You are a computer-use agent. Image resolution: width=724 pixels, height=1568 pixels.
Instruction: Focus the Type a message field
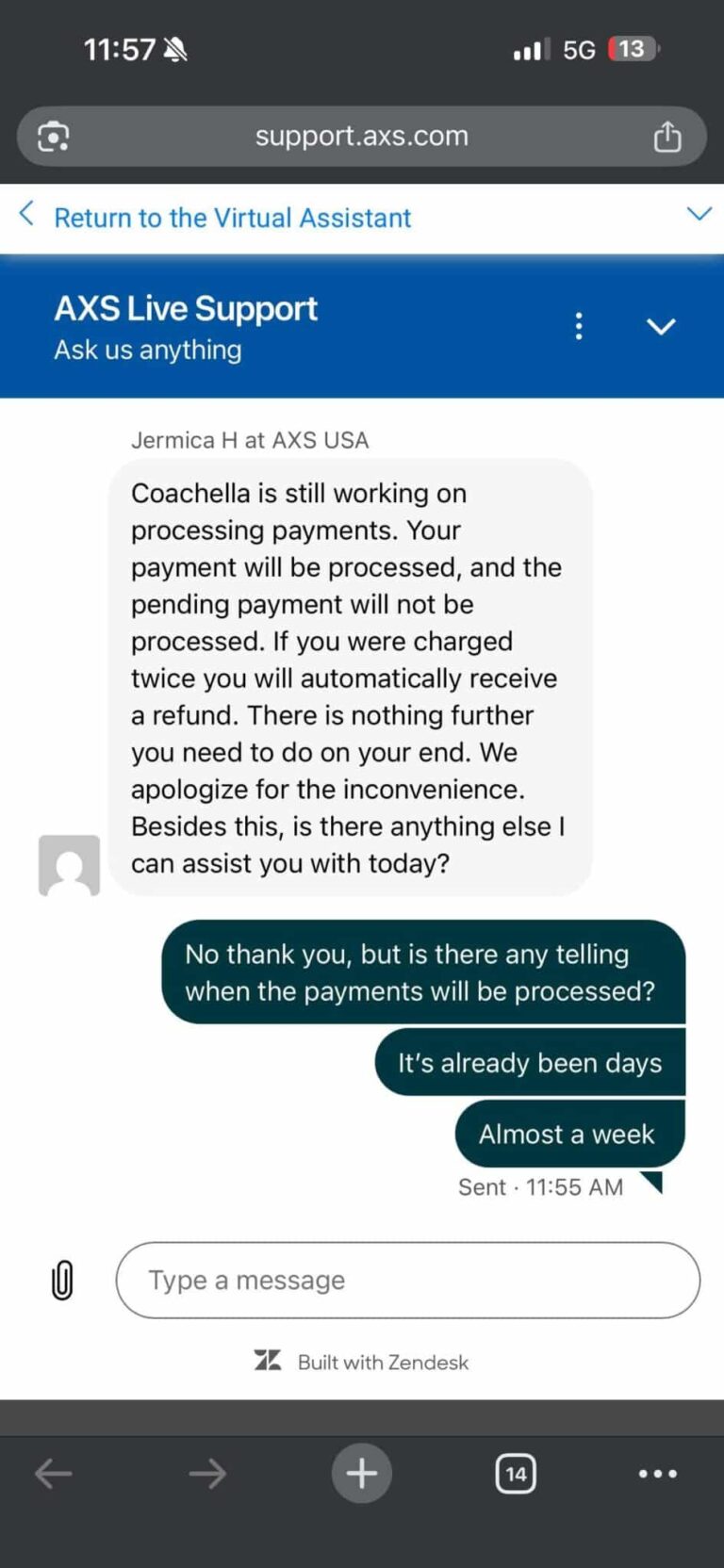pyautogui.click(x=407, y=1280)
